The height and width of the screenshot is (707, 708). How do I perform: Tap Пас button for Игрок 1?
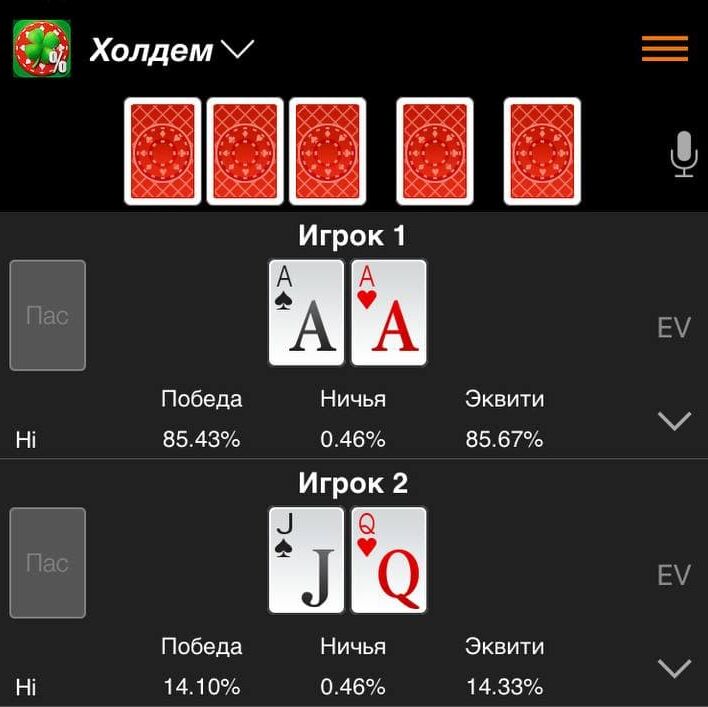coord(47,315)
